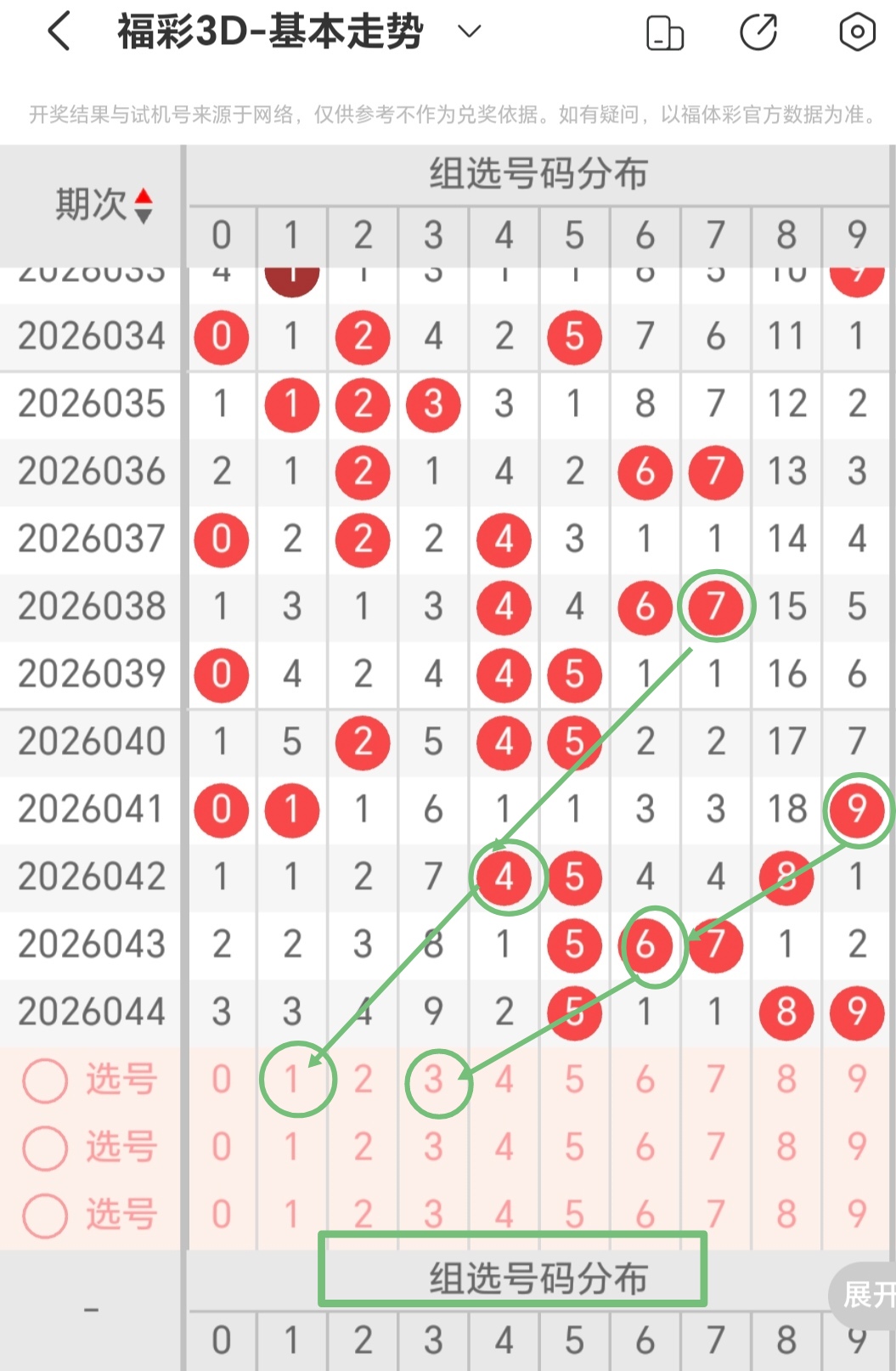Share the trend chart using the share icon
Viewport: 896px width, 1371px height.
[758, 32]
